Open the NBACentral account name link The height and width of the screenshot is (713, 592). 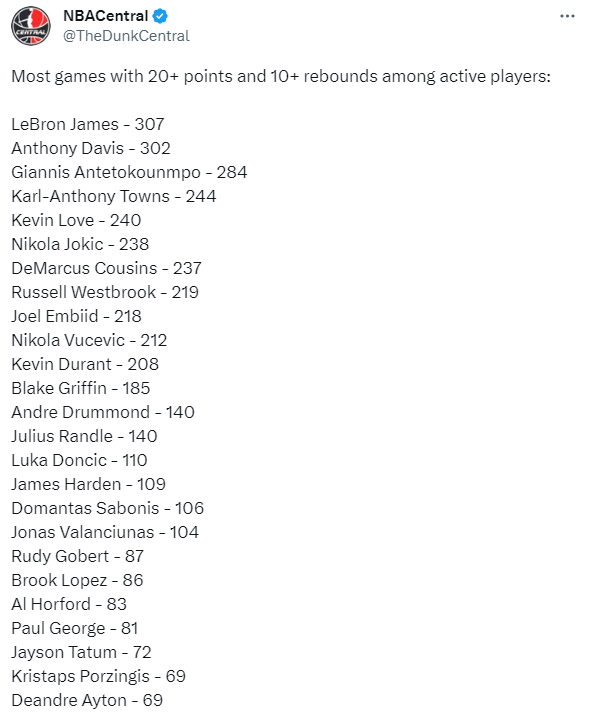click(105, 16)
